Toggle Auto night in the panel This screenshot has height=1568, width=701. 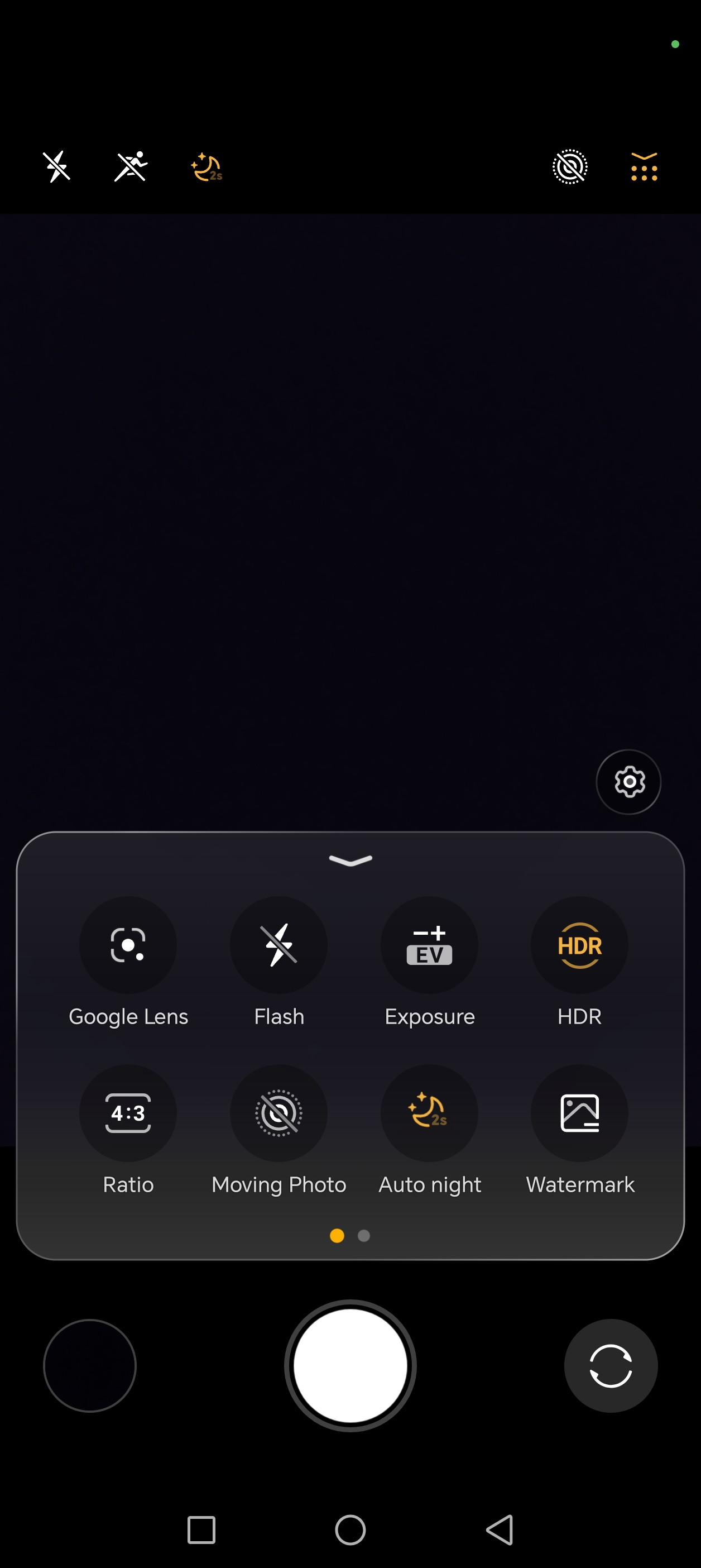click(429, 1113)
